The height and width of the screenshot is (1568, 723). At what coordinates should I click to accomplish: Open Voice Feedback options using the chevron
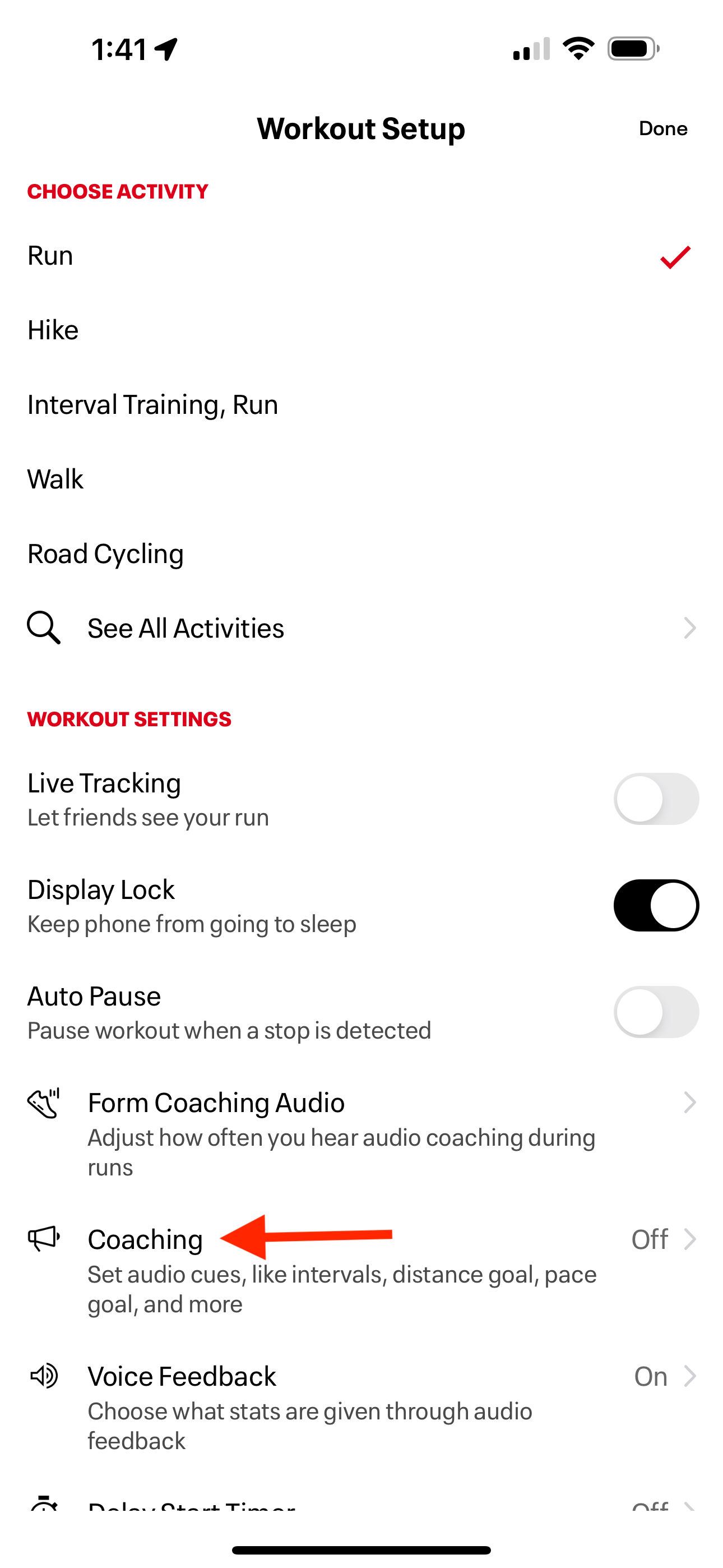coord(689,1376)
